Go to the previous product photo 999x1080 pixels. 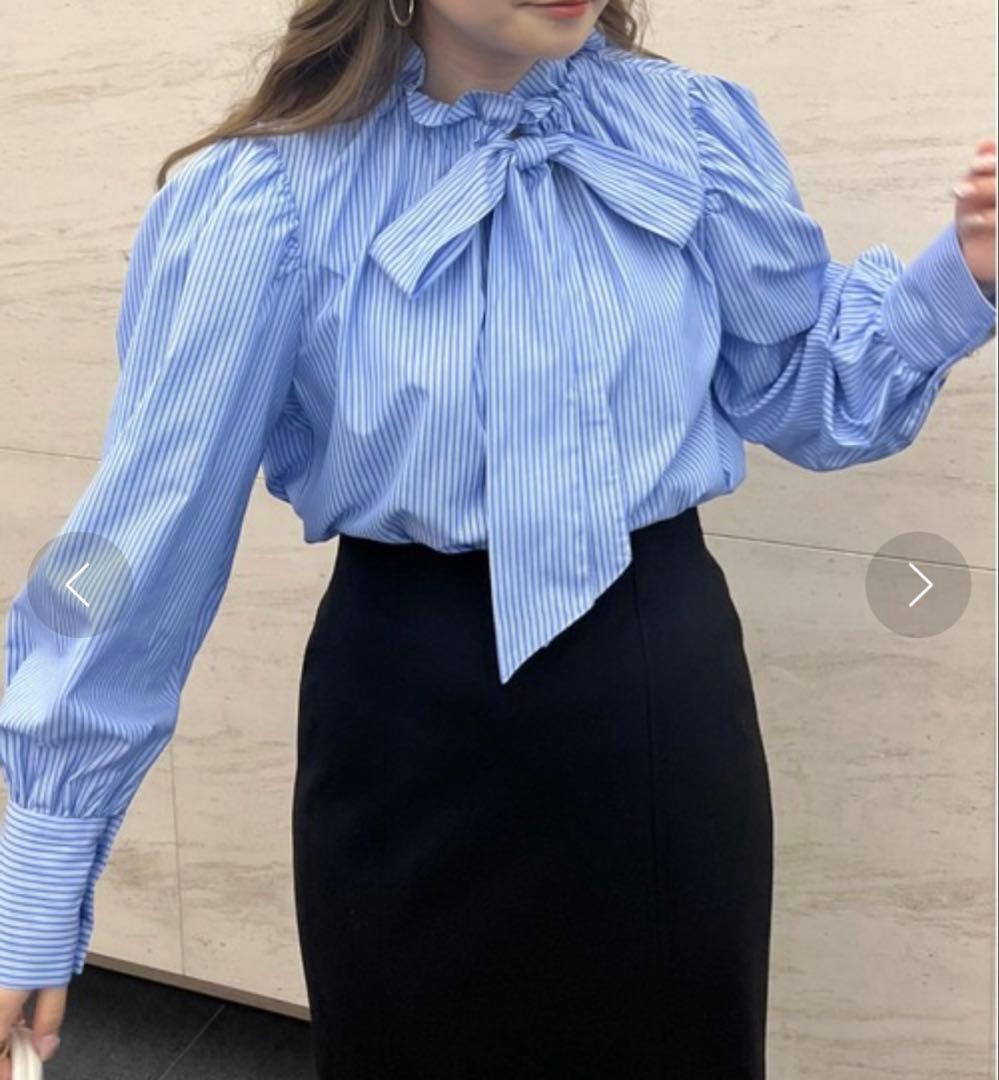(80, 585)
